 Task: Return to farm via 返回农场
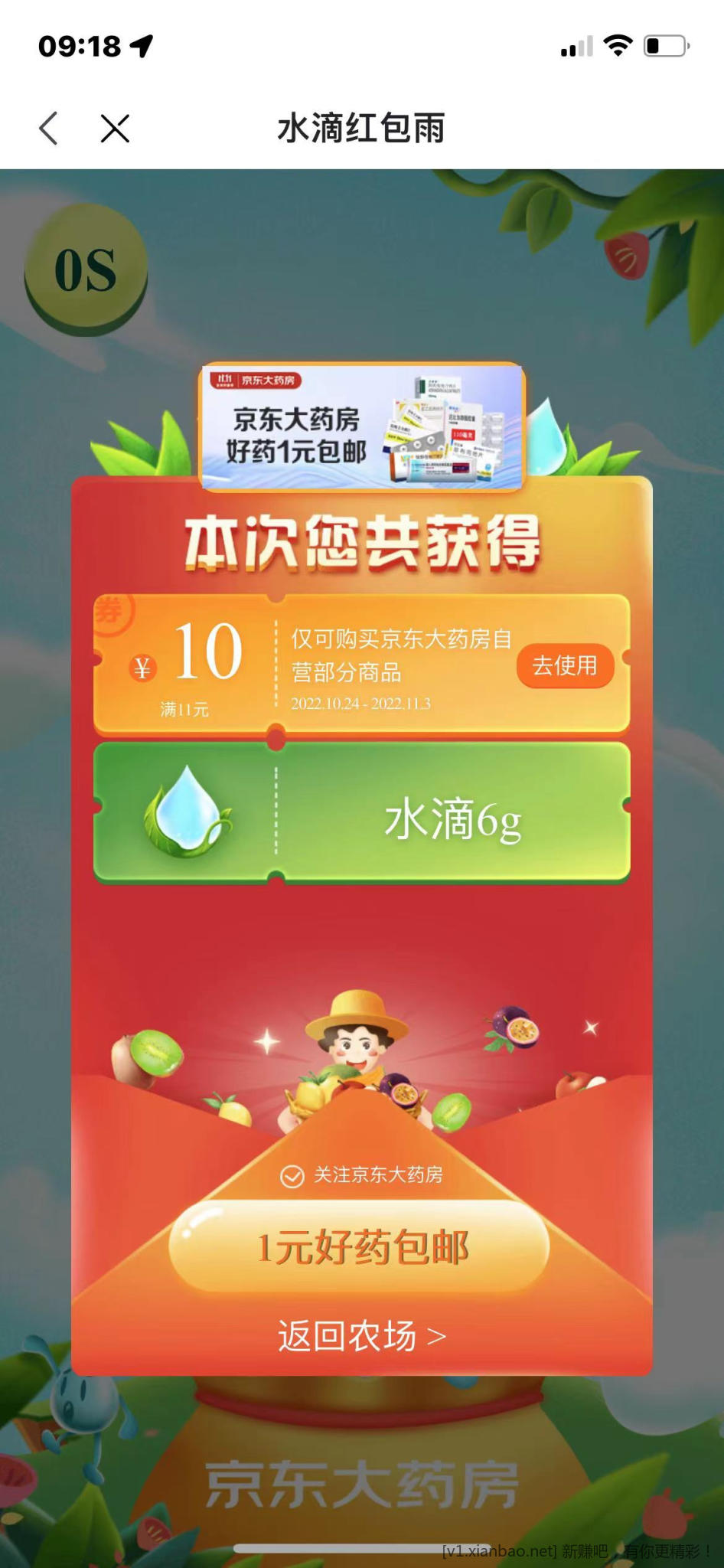point(361,1336)
